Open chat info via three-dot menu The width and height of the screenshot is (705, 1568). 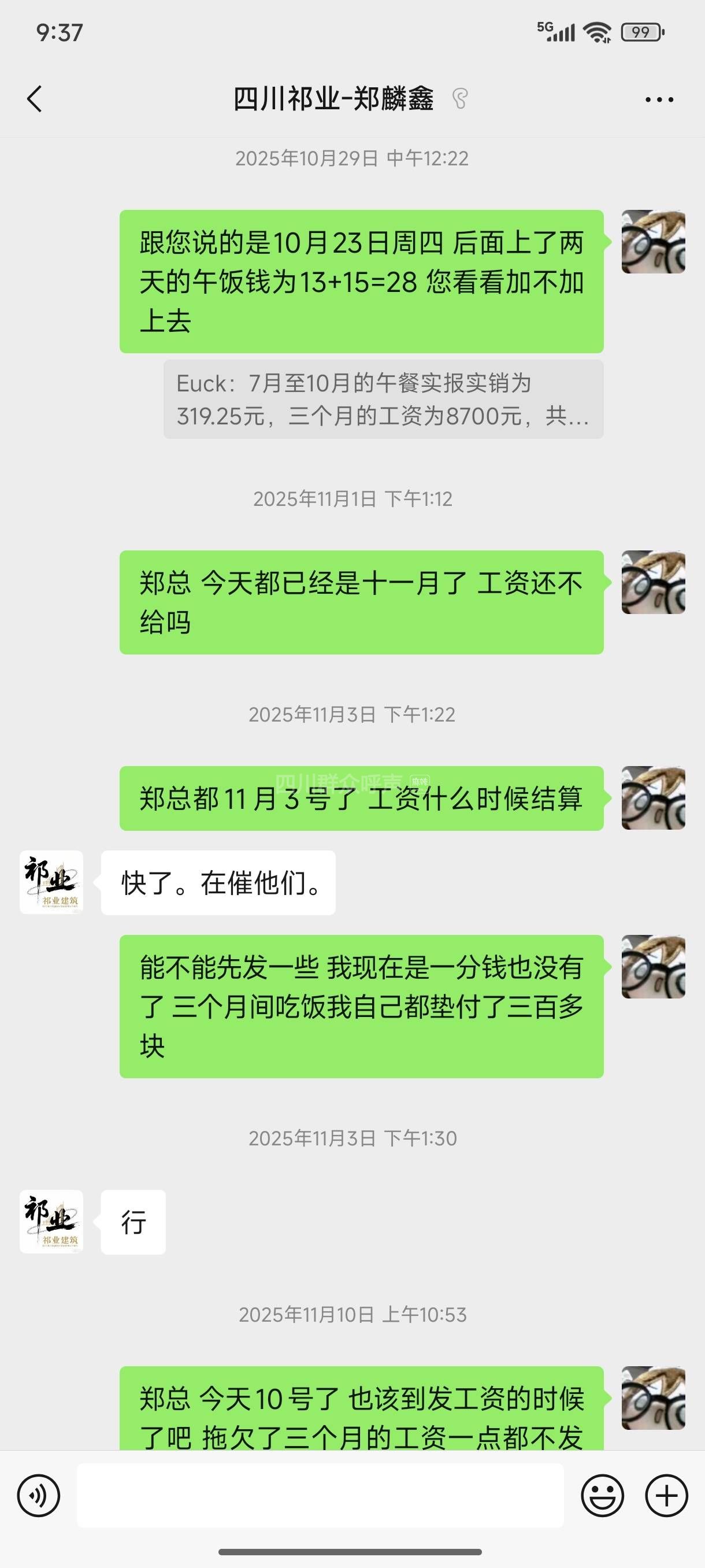(659, 99)
